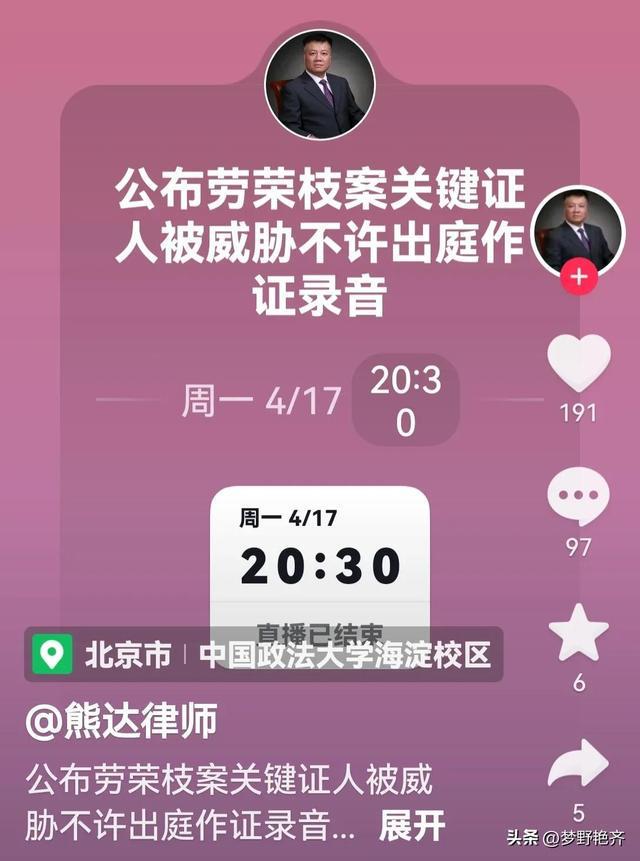Expand full caption with 展开
Viewport: 640px width, 861px height.
(x=411, y=825)
